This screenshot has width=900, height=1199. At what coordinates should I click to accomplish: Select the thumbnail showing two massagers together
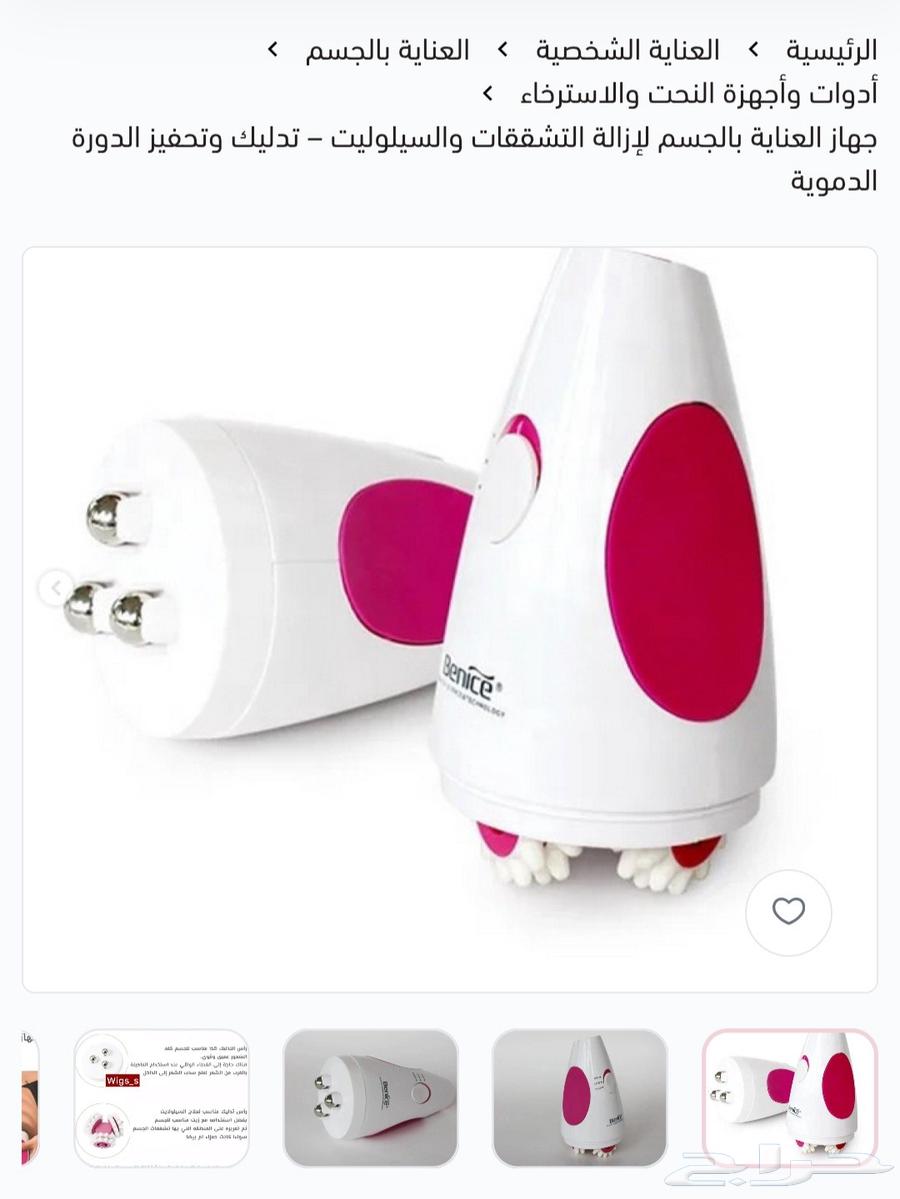pos(789,1097)
